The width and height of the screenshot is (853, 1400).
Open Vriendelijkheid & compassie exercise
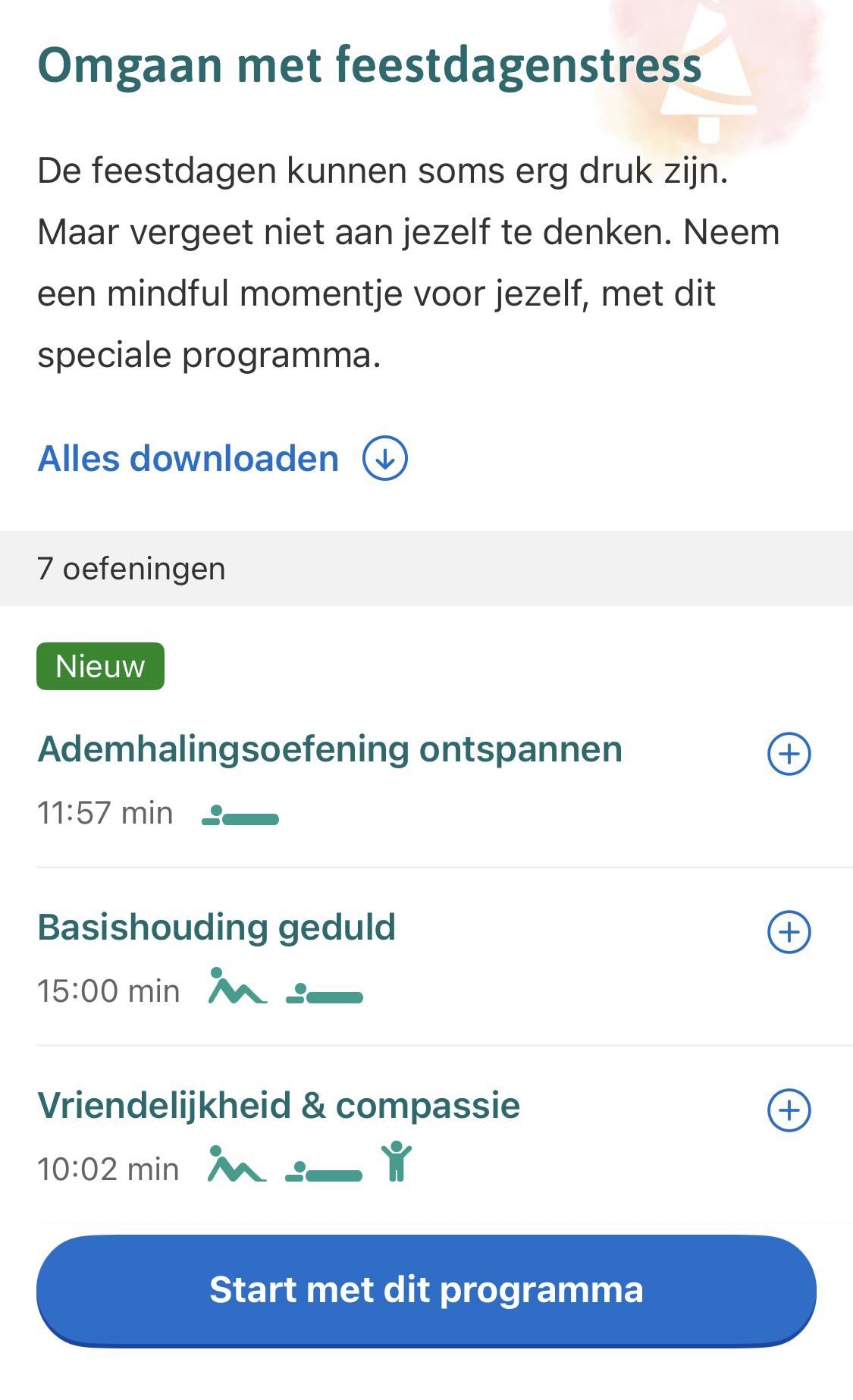coord(278,1106)
